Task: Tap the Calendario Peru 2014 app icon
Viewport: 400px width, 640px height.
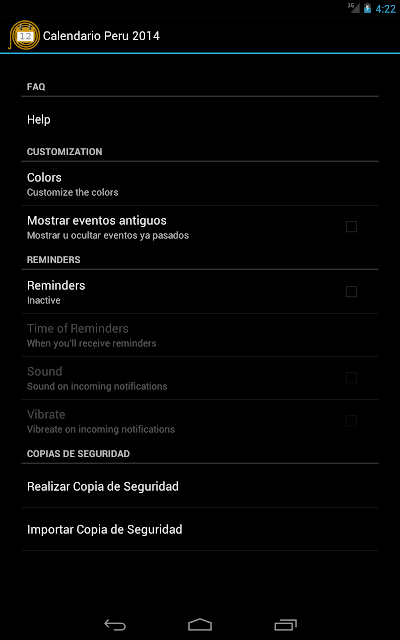Action: tap(24, 36)
